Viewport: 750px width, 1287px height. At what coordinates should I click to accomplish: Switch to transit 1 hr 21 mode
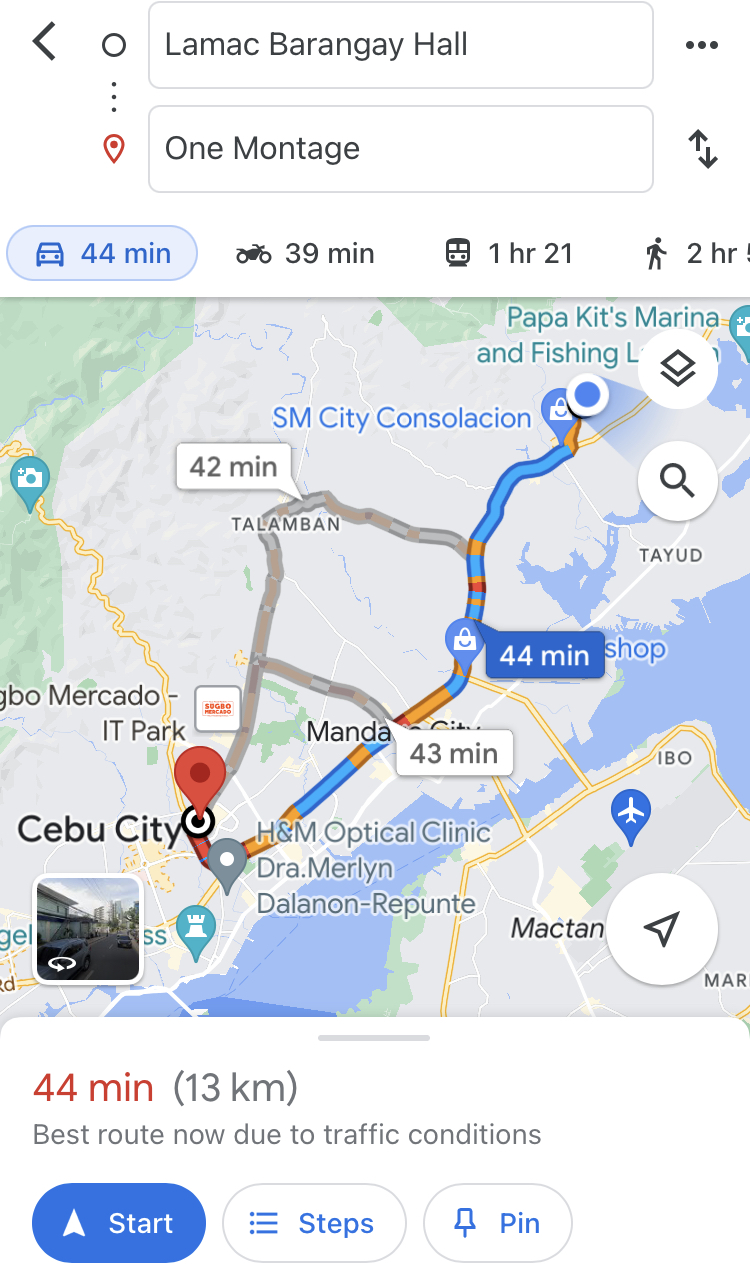(x=509, y=254)
